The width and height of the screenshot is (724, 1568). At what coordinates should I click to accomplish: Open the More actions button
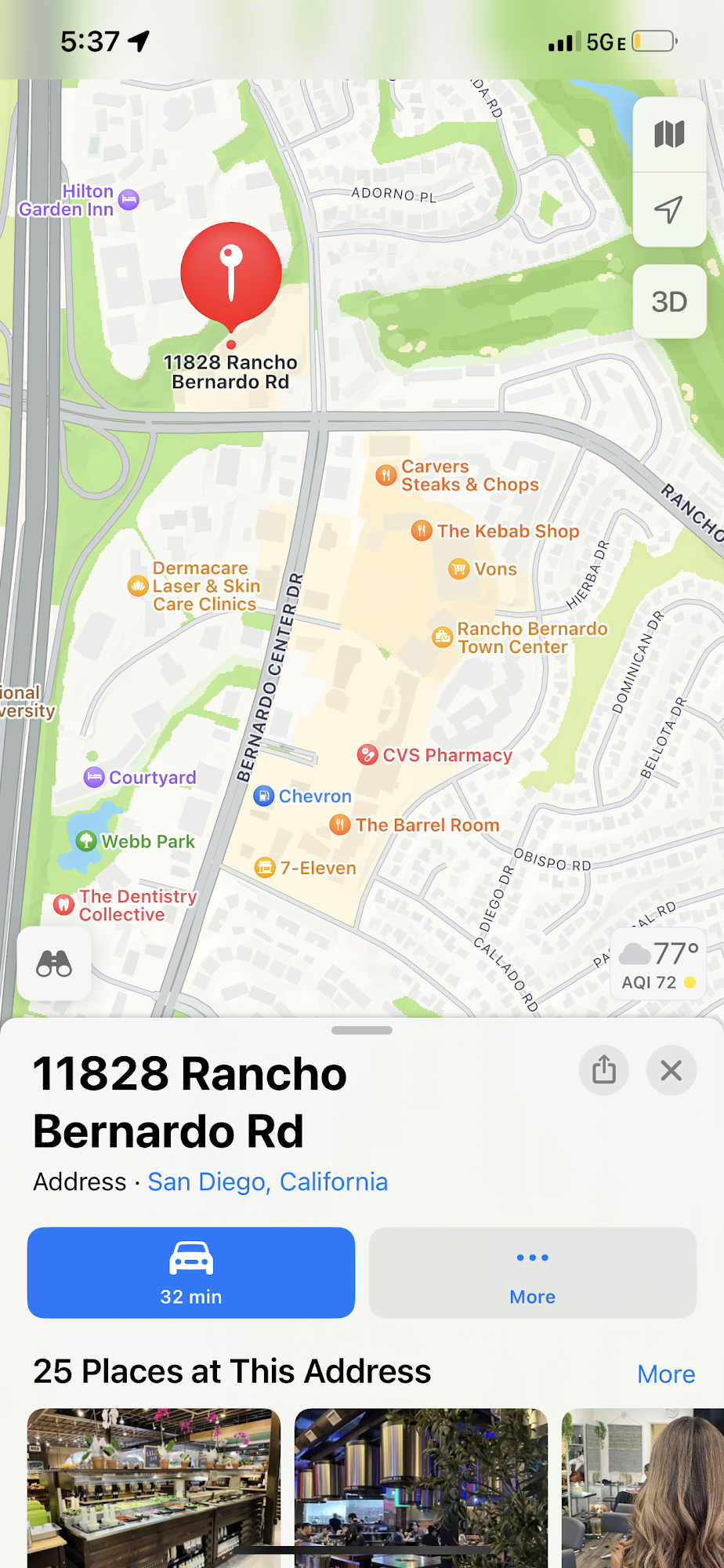point(533,1272)
